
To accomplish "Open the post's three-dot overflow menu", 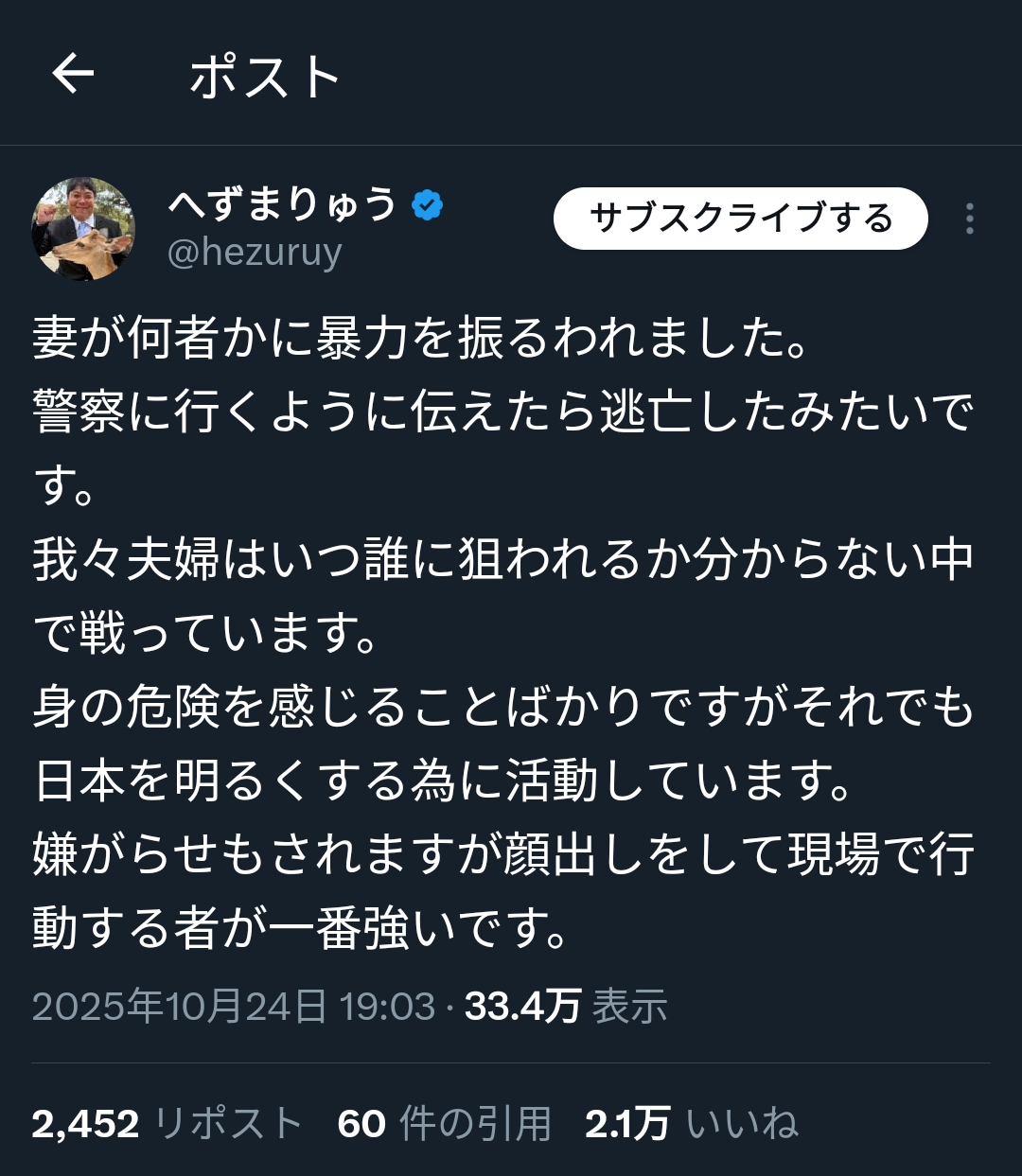I will [969, 219].
